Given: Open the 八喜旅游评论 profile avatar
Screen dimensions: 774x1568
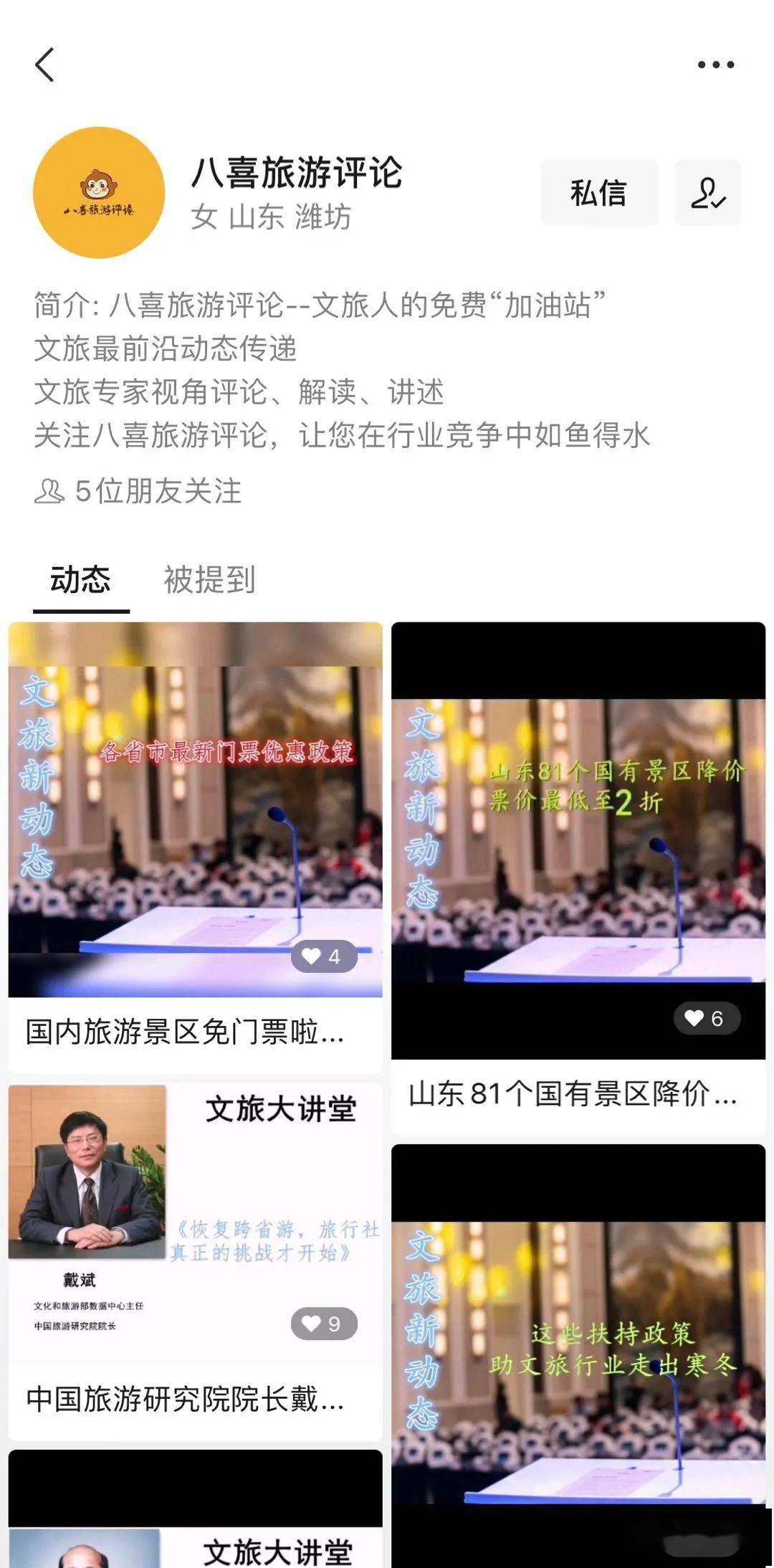Looking at the screenshot, I should (x=99, y=192).
